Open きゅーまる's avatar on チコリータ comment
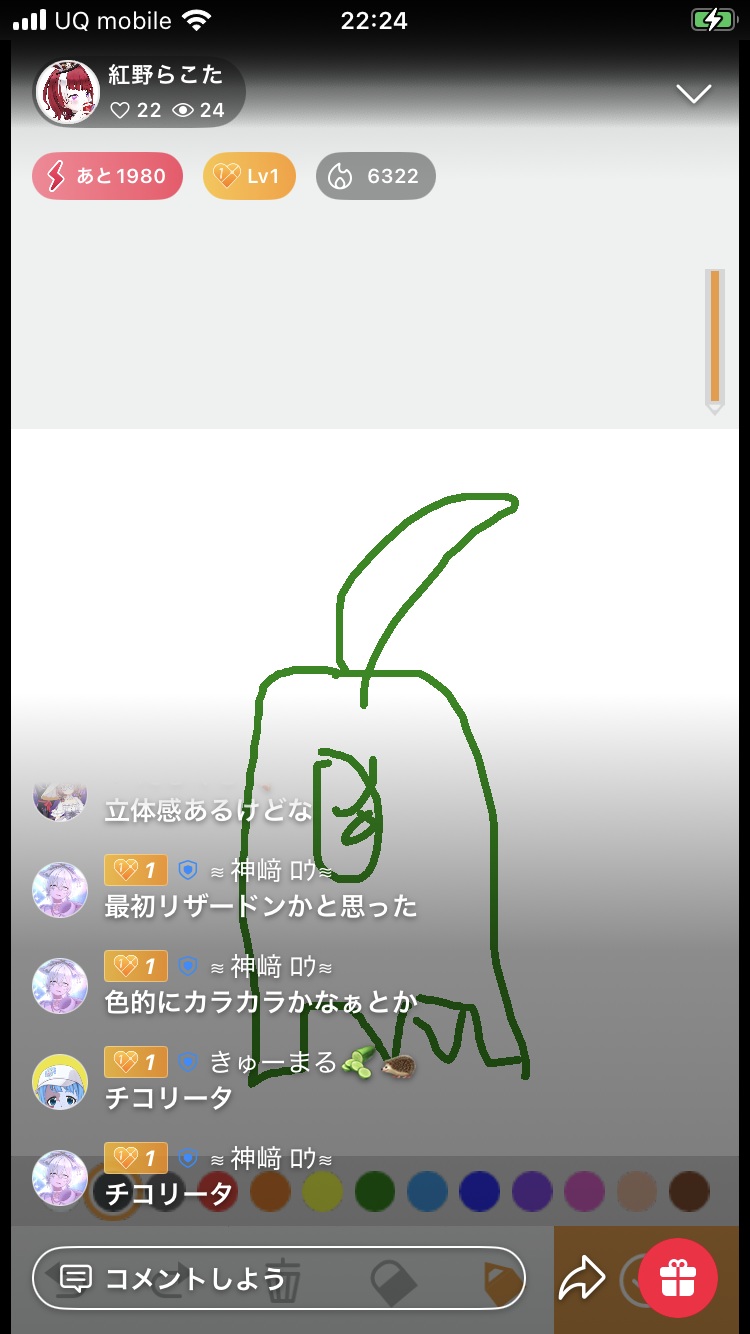The height and width of the screenshot is (1334, 750). tap(59, 1082)
